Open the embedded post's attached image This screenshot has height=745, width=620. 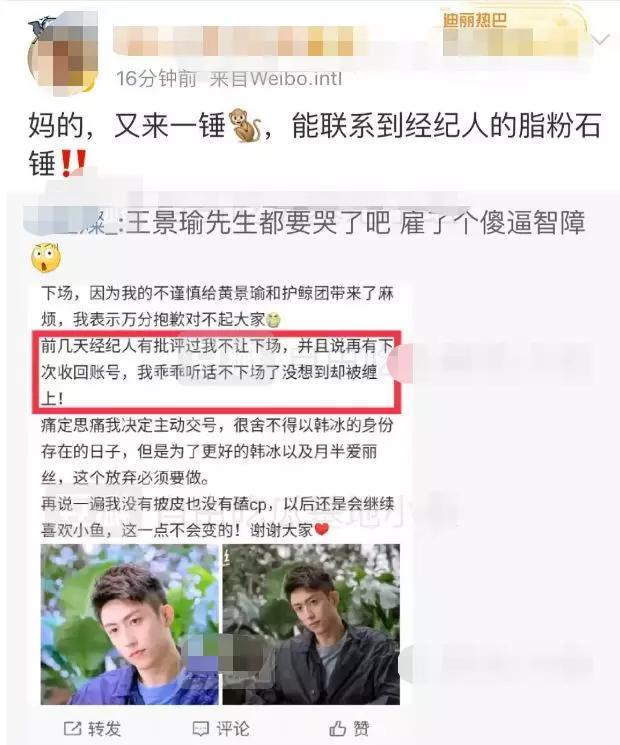220,494
